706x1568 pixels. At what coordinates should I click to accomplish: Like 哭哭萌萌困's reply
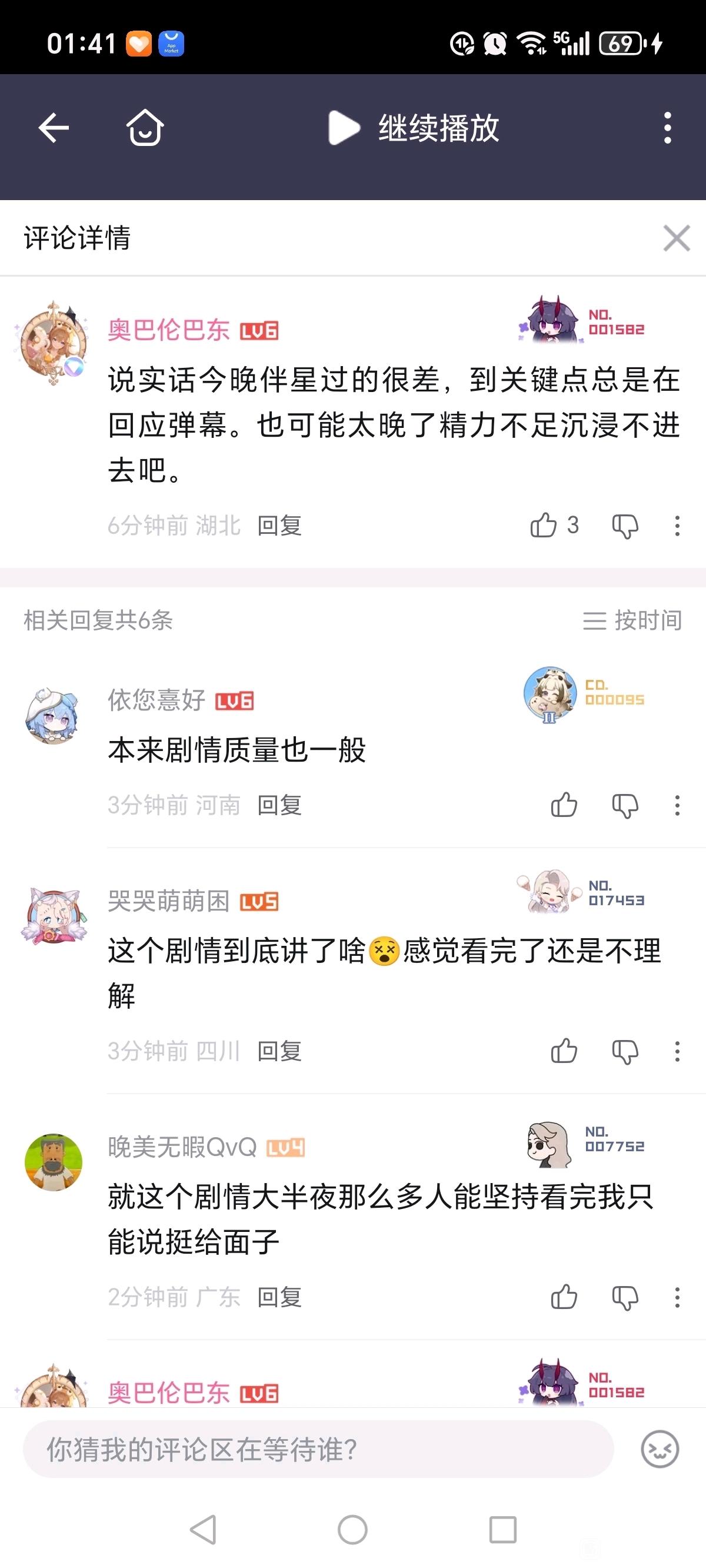pos(564,1051)
